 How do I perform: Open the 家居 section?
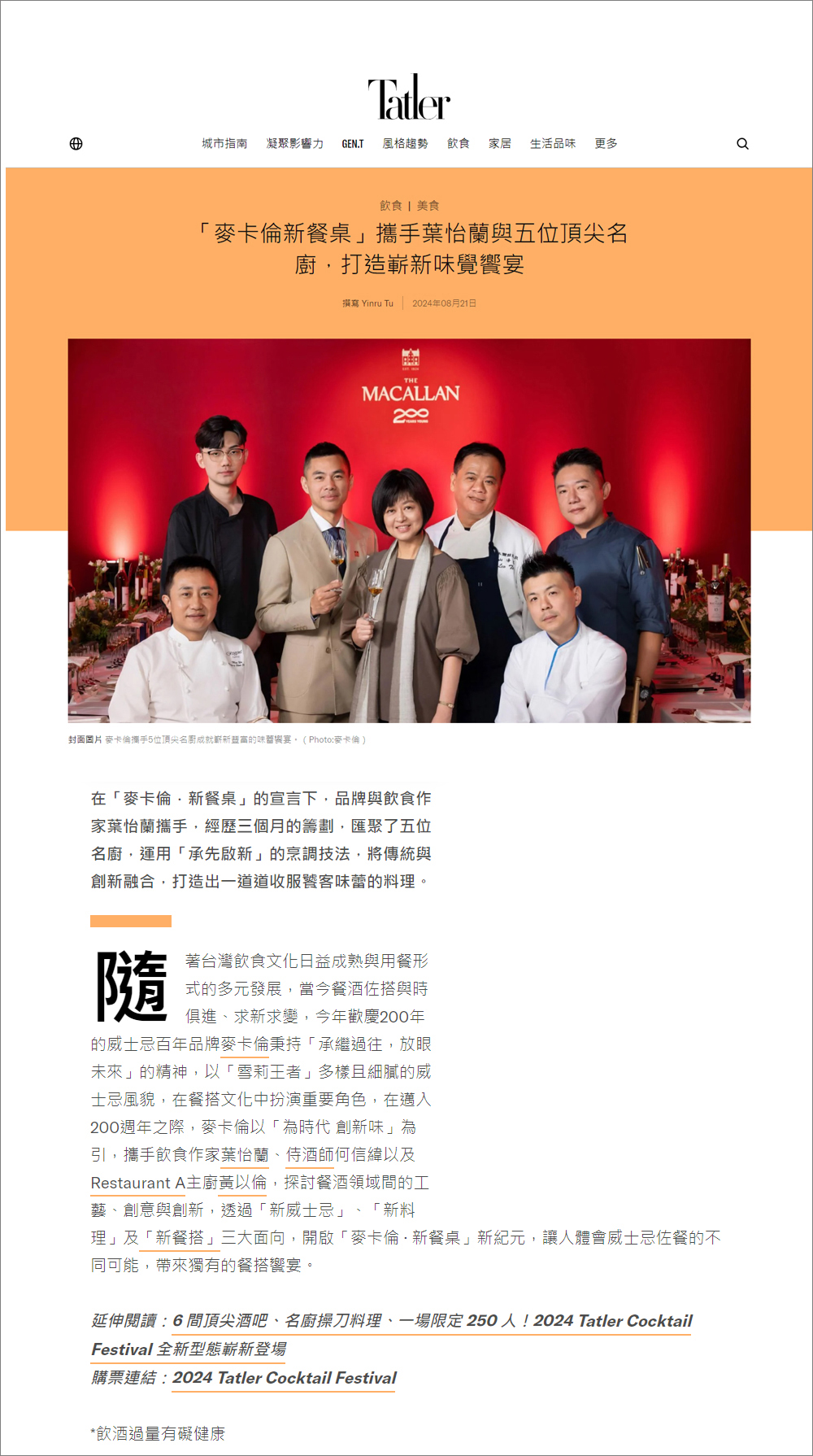pyautogui.click(x=500, y=144)
